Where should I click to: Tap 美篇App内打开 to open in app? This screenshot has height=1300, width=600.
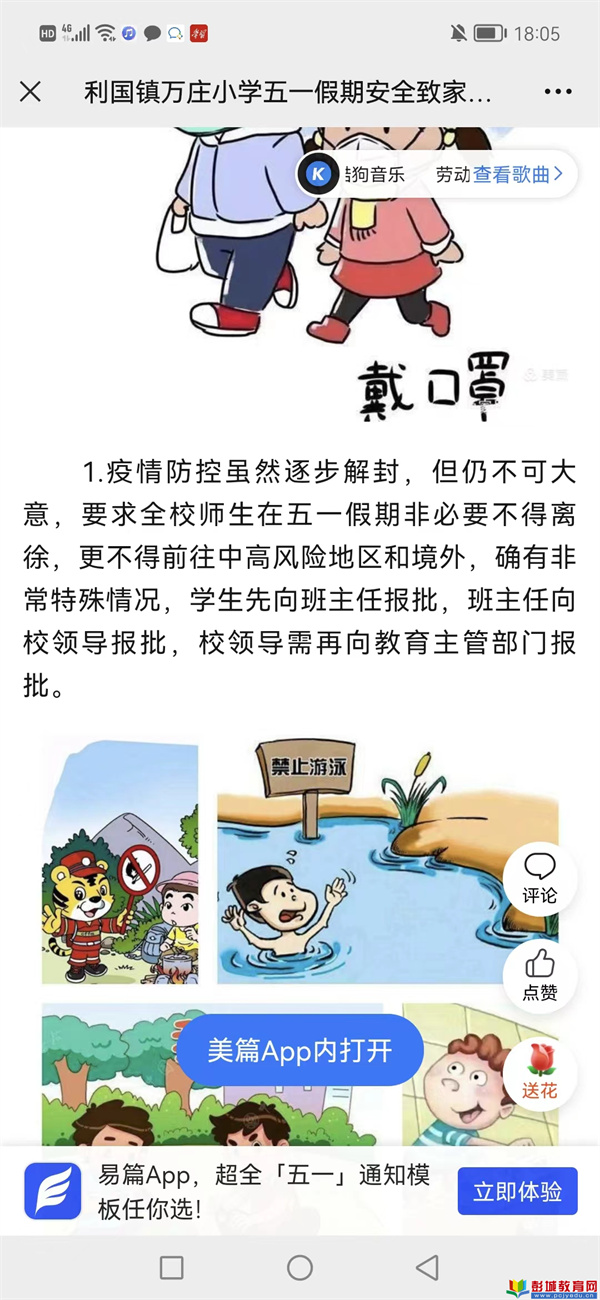[x=300, y=1050]
